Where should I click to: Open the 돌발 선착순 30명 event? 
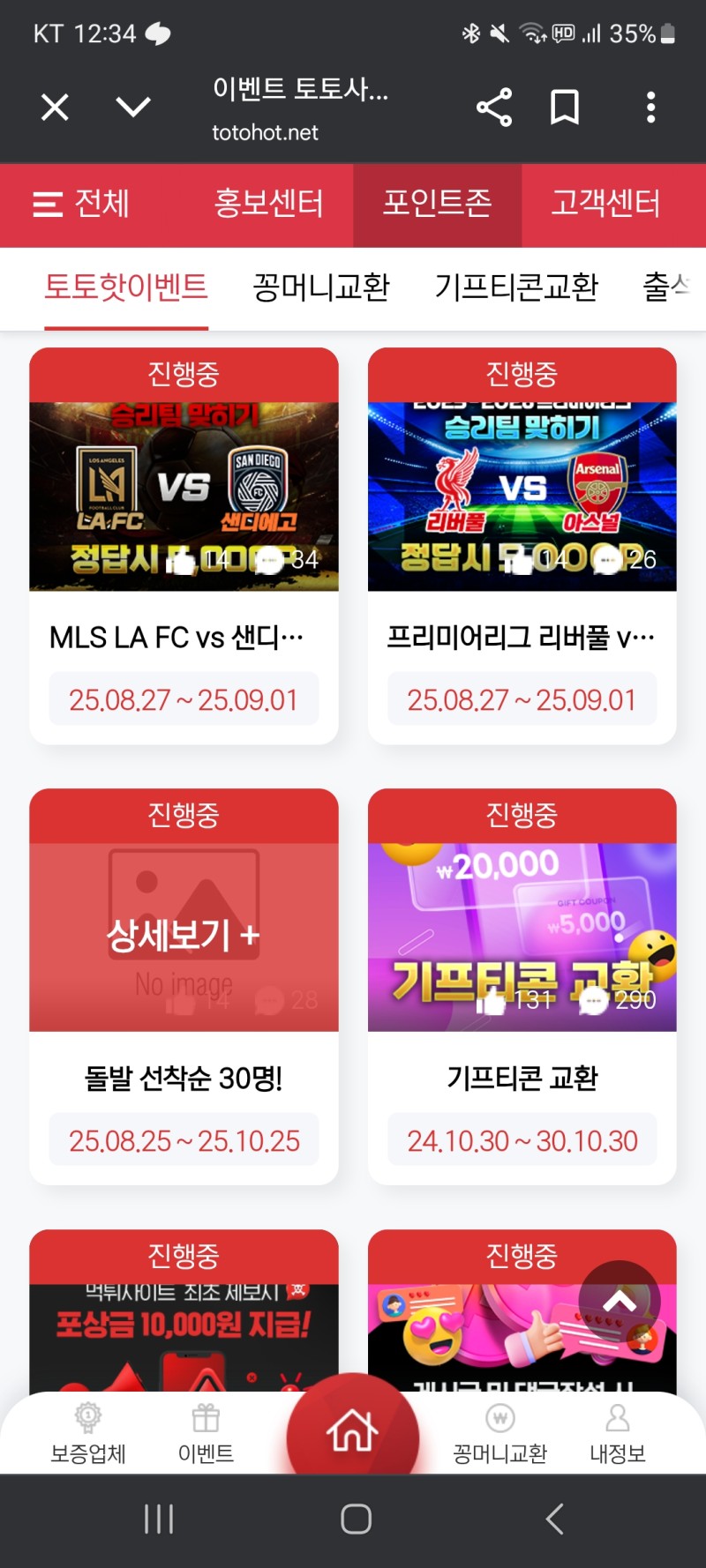coord(183,935)
